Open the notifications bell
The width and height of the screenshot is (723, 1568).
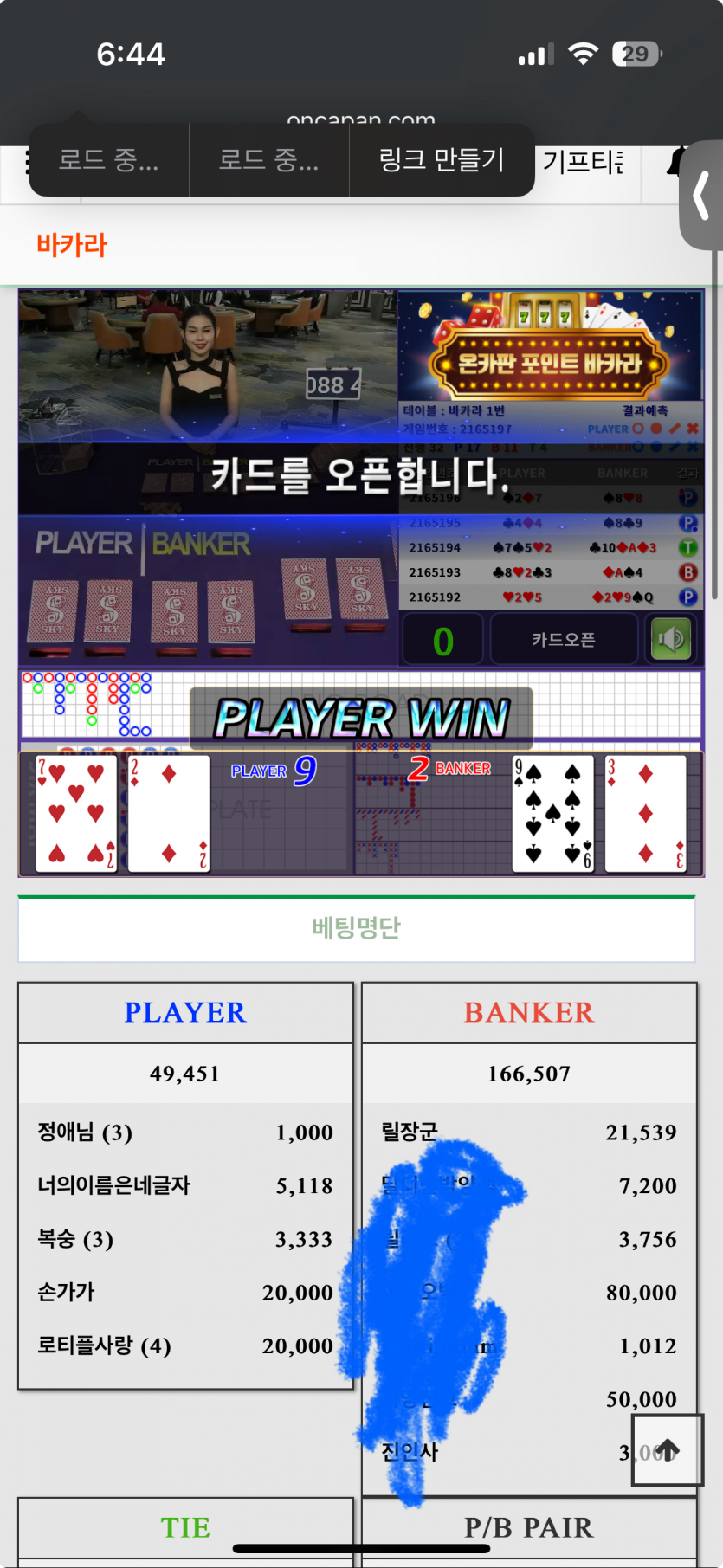point(675,162)
